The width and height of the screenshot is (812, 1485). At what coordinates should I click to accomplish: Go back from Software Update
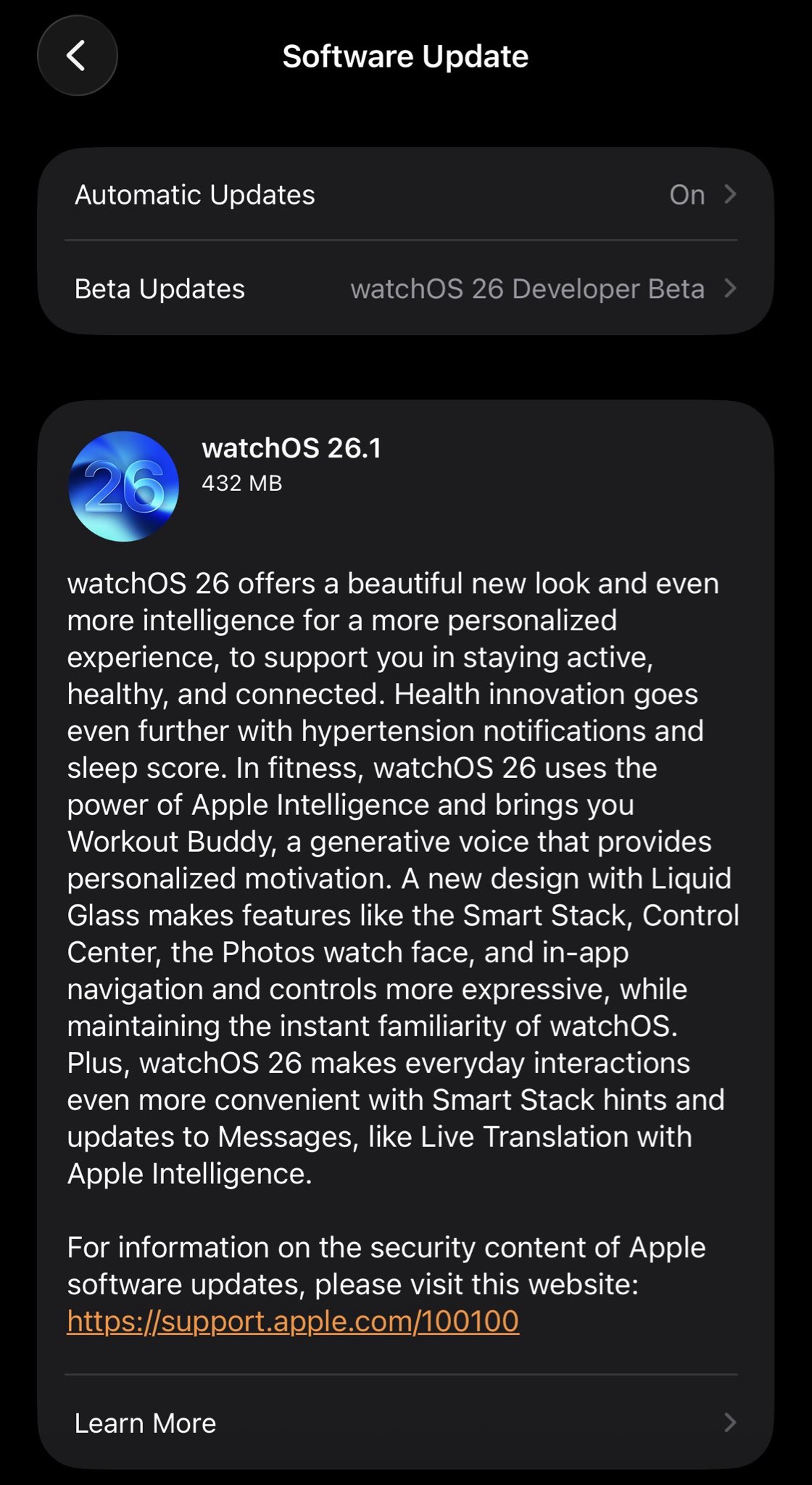pos(77,56)
